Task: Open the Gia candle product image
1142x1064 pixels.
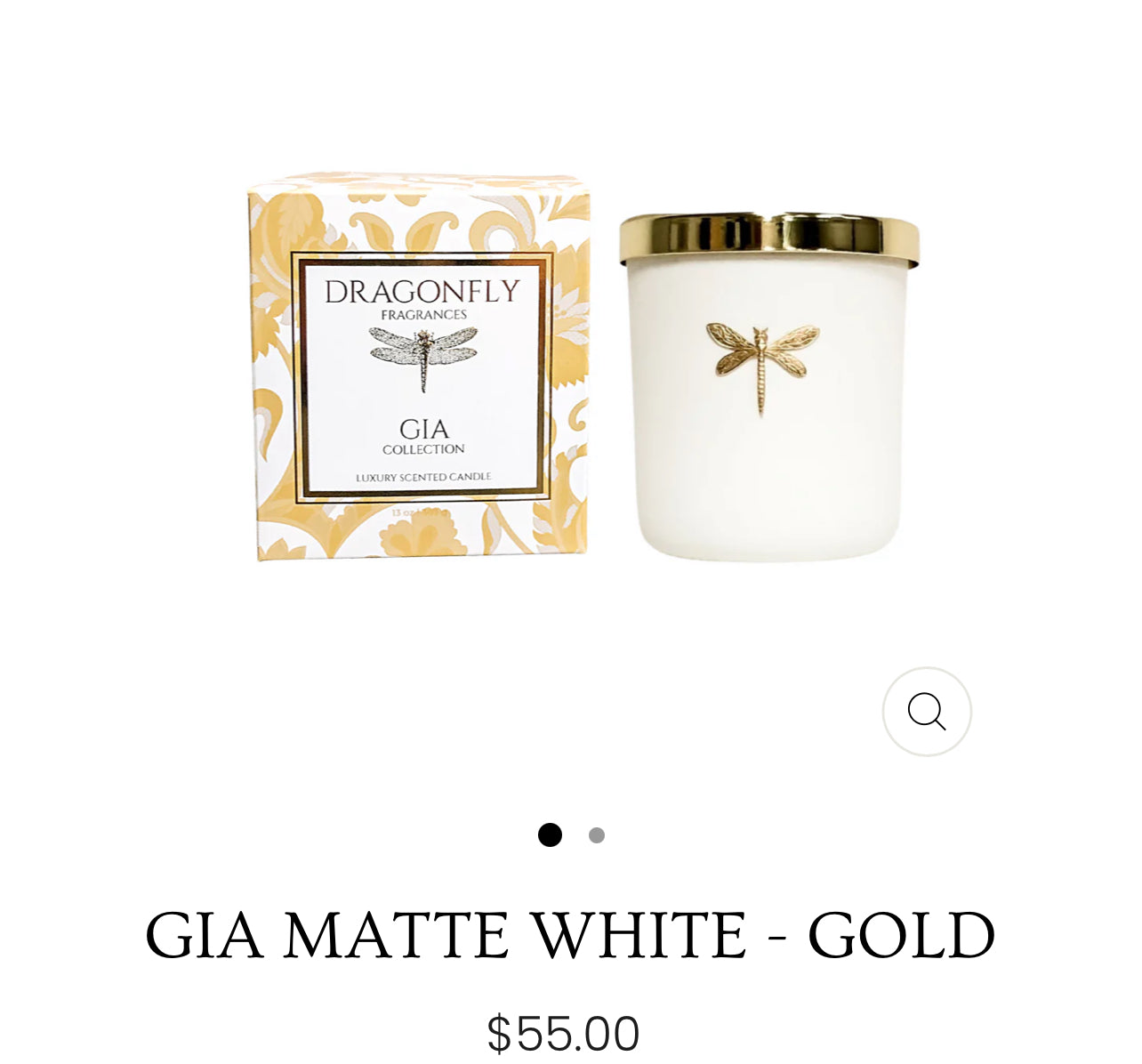Action: pos(583,374)
